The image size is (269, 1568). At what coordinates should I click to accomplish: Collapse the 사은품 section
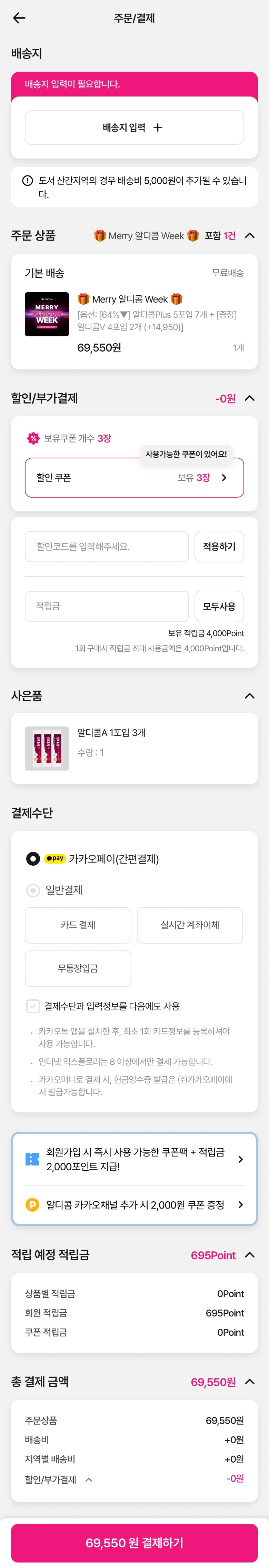tap(250, 696)
